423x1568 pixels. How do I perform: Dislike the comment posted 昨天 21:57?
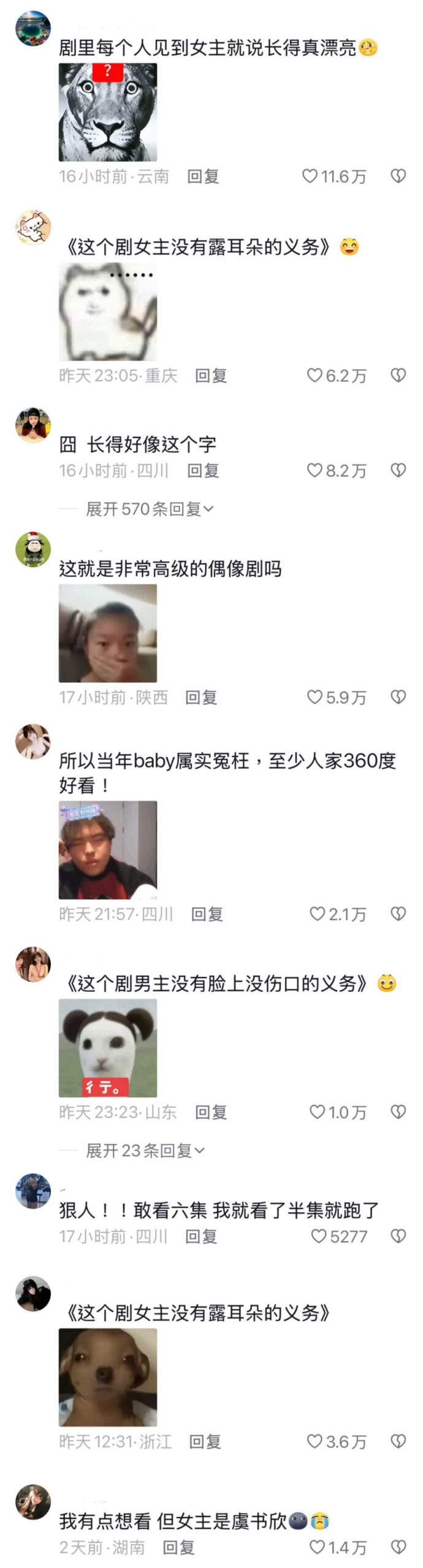click(398, 914)
